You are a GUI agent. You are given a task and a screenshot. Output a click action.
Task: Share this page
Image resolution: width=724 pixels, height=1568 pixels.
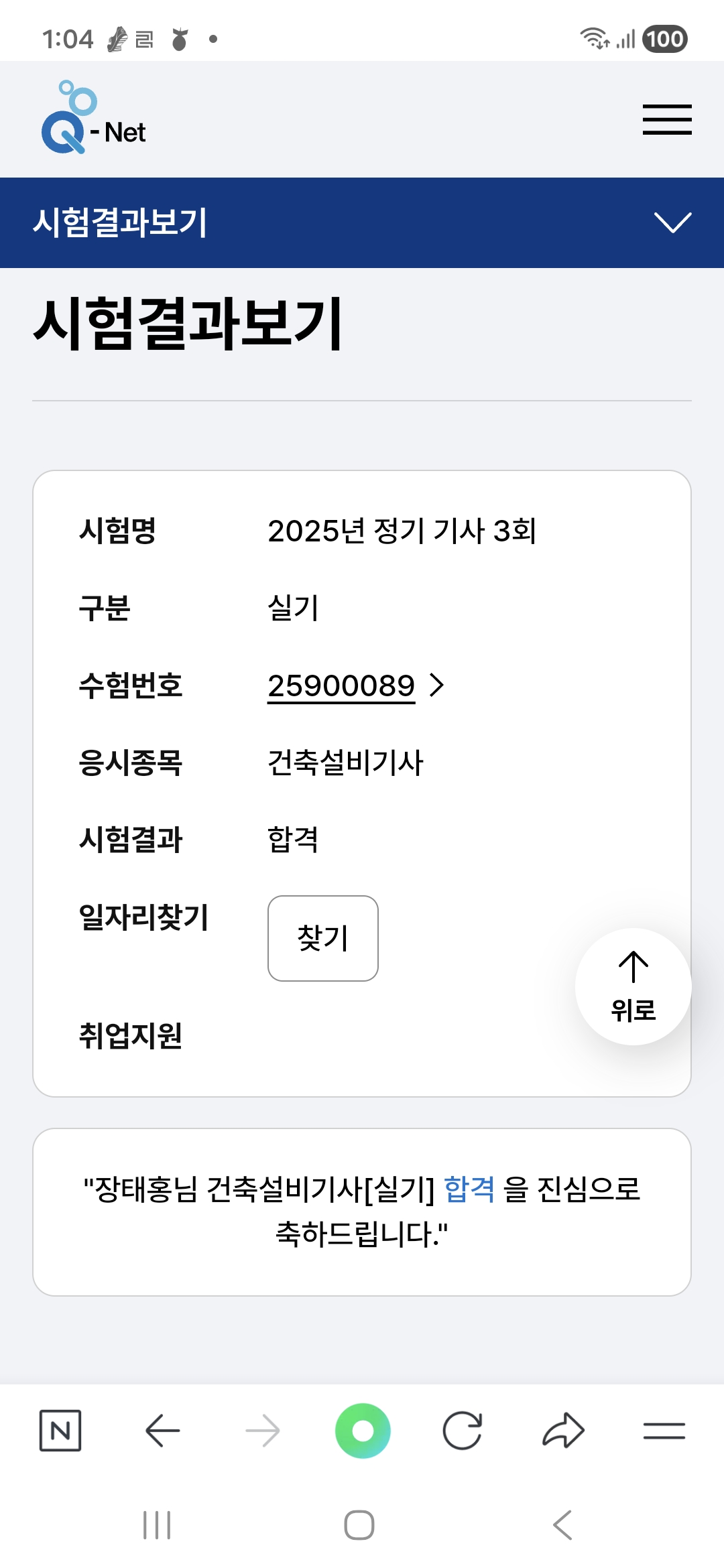tap(563, 1431)
